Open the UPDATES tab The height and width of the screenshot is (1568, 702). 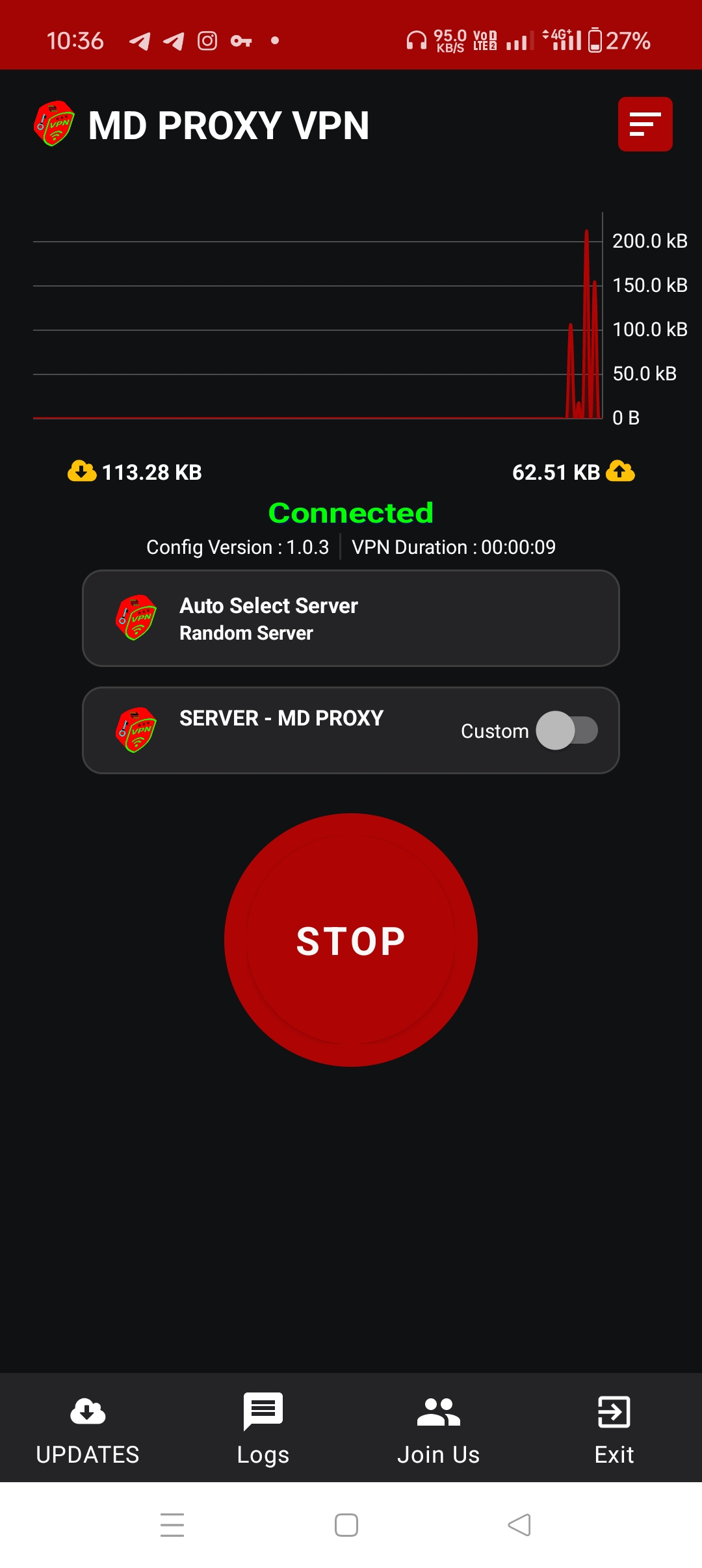coord(88,1429)
